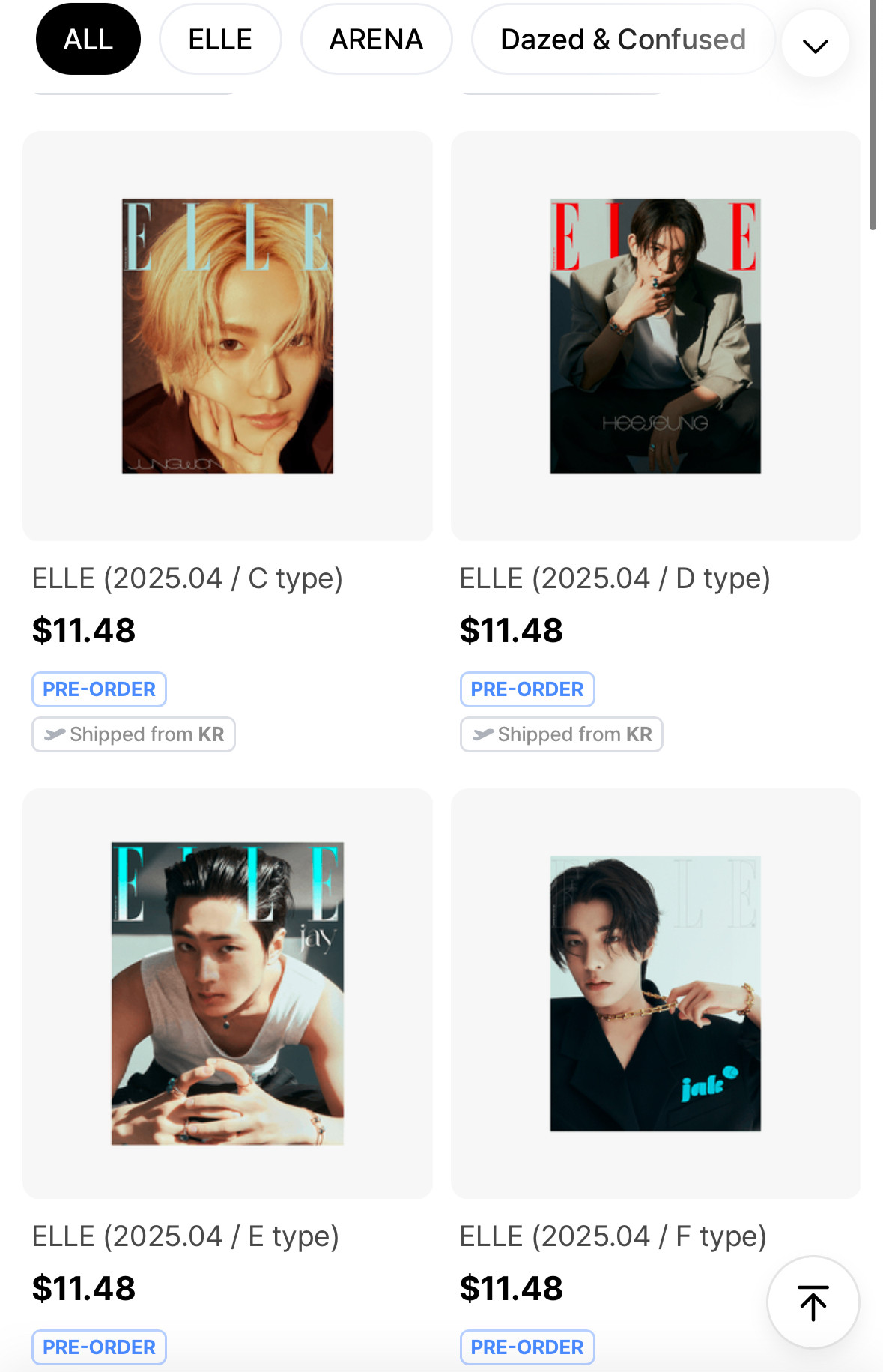The height and width of the screenshot is (1372, 883).
Task: View ELLE 2025.04 E type product
Action: [228, 993]
